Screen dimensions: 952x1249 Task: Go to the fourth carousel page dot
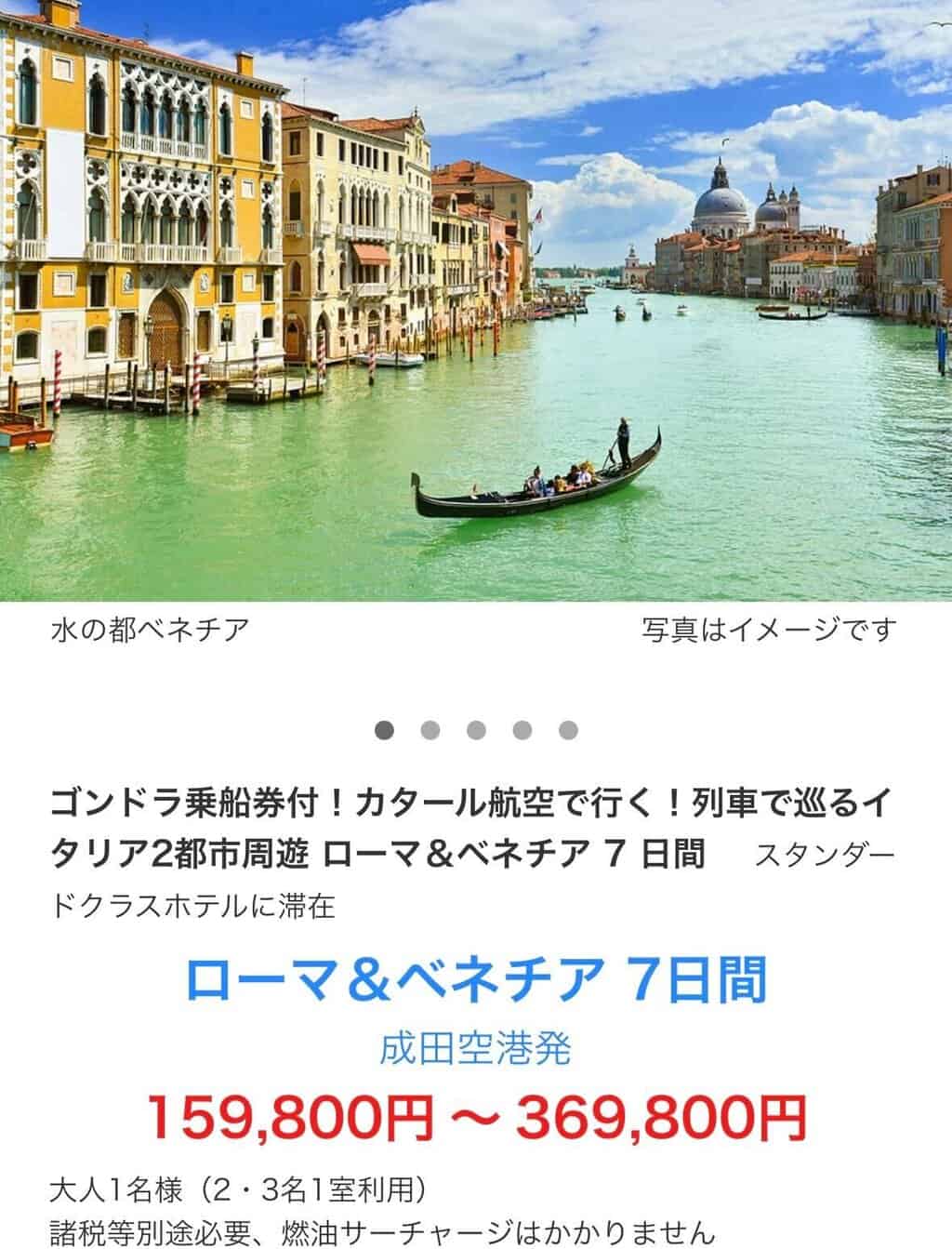(x=522, y=730)
